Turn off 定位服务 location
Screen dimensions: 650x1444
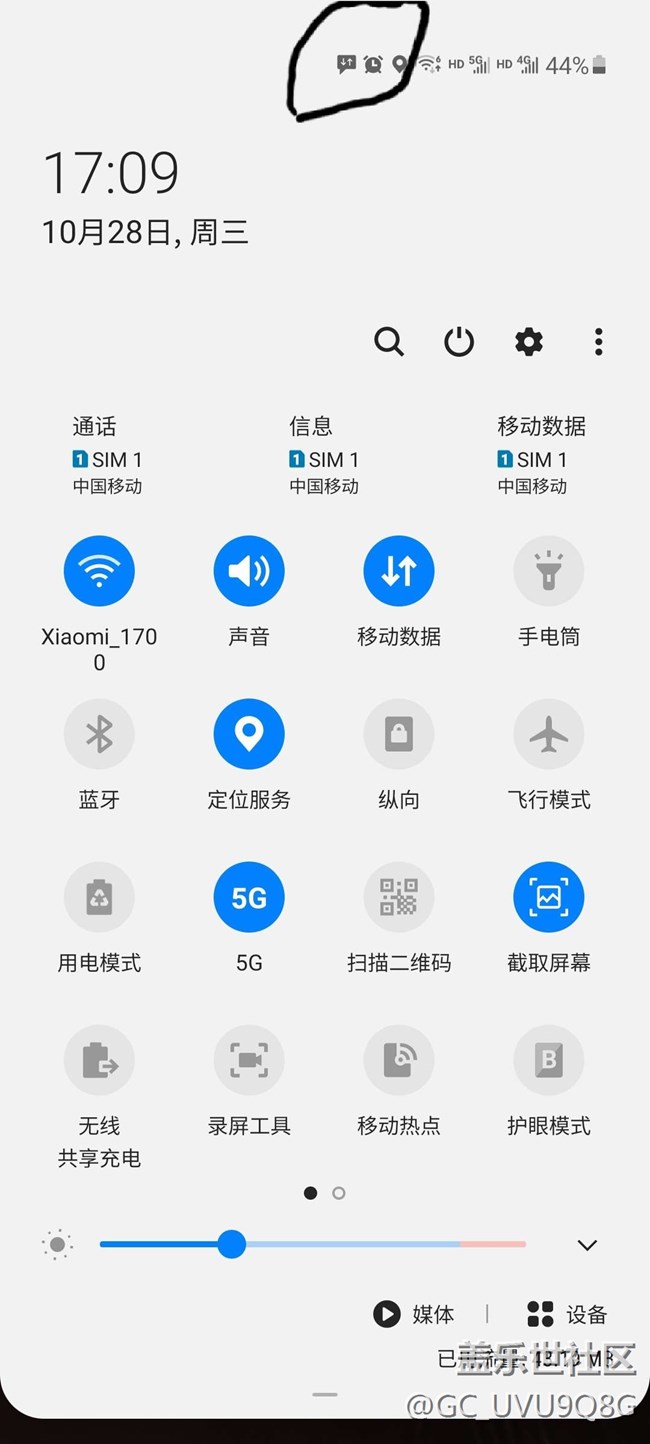click(x=249, y=734)
